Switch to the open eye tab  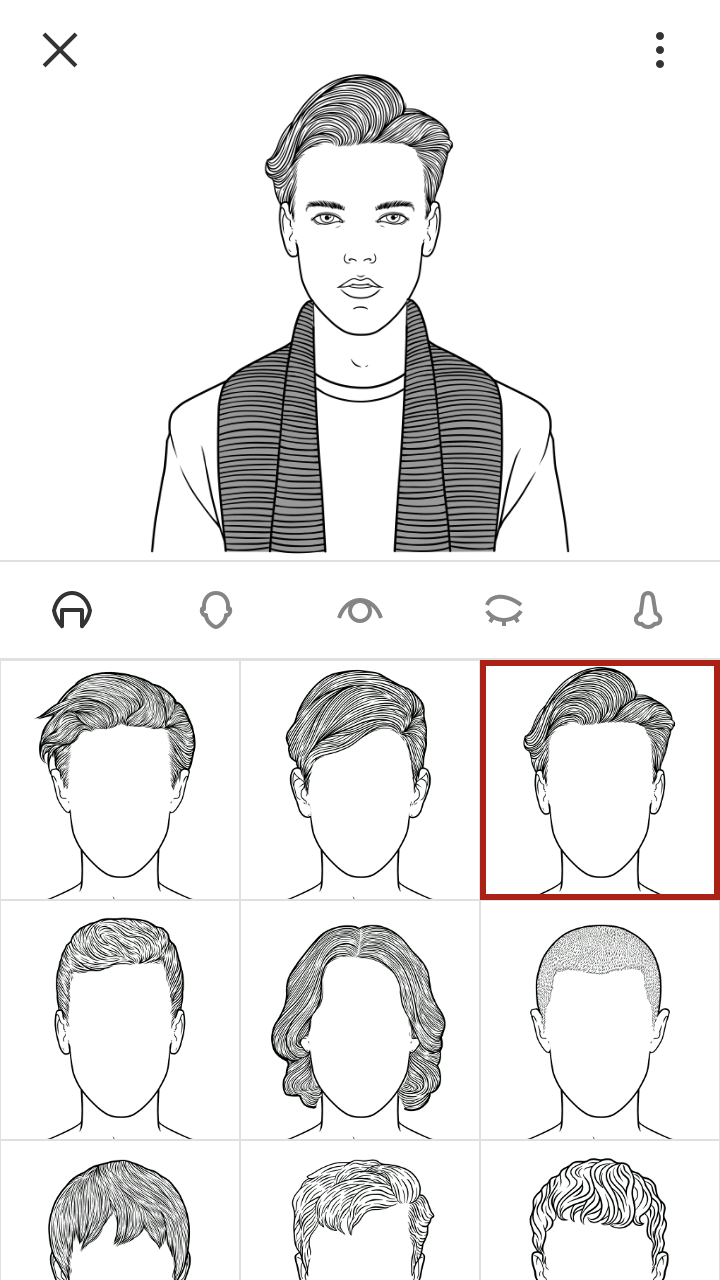click(360, 610)
